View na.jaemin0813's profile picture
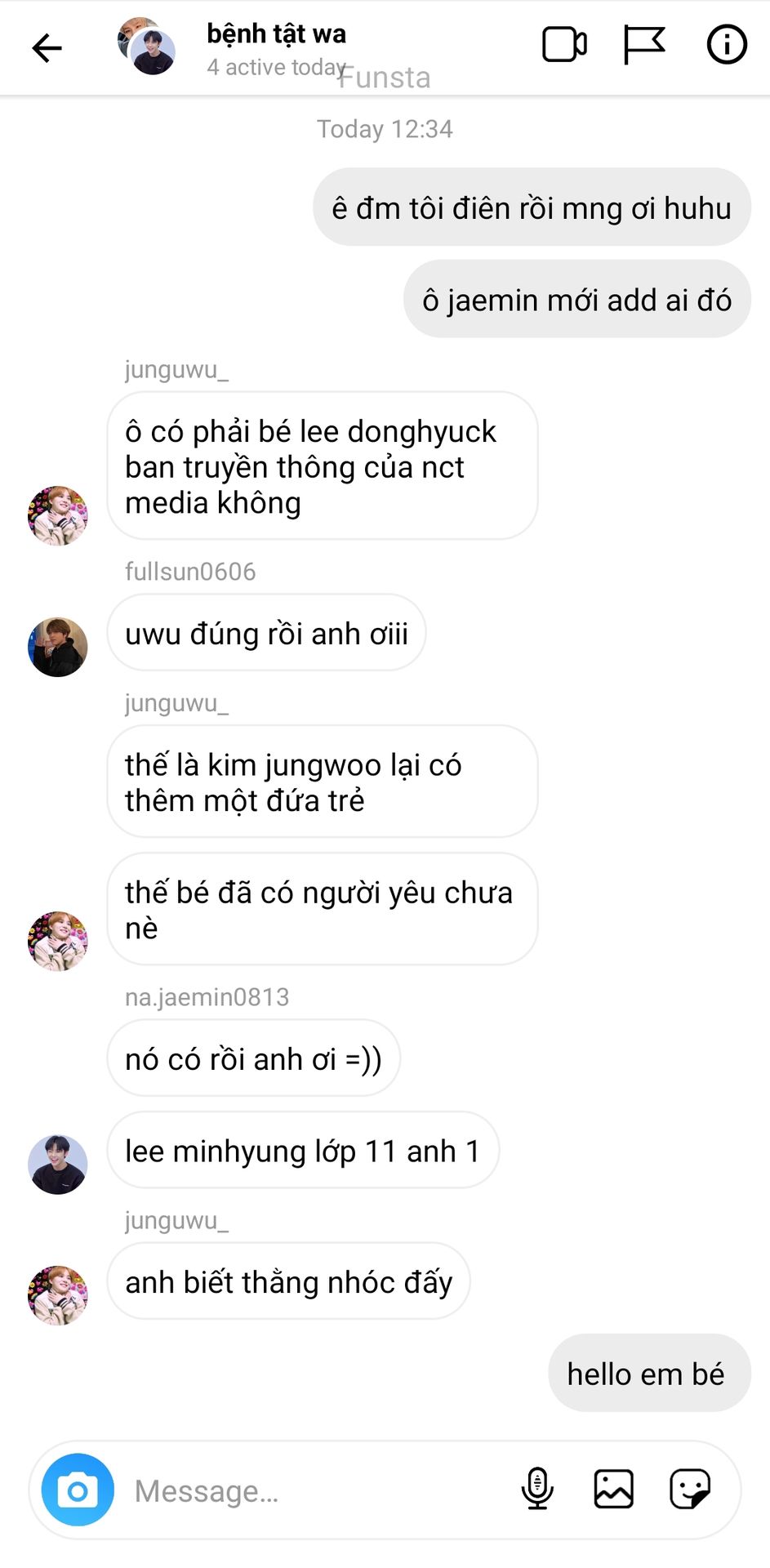770x1568 pixels. [58, 1165]
